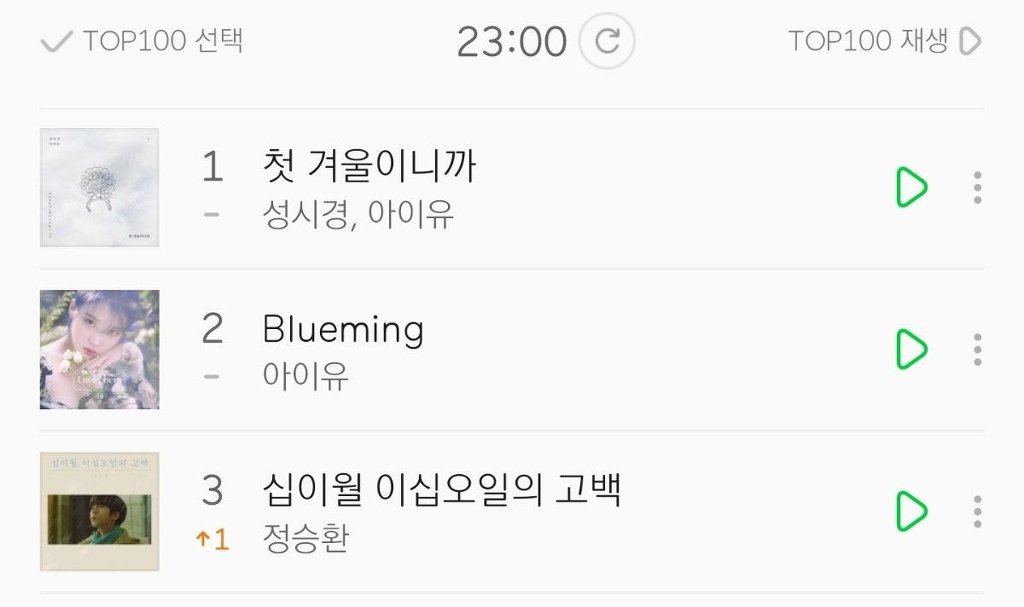Play 십이월 이십오일의 고백
The height and width of the screenshot is (607, 1024).
pyautogui.click(x=911, y=511)
